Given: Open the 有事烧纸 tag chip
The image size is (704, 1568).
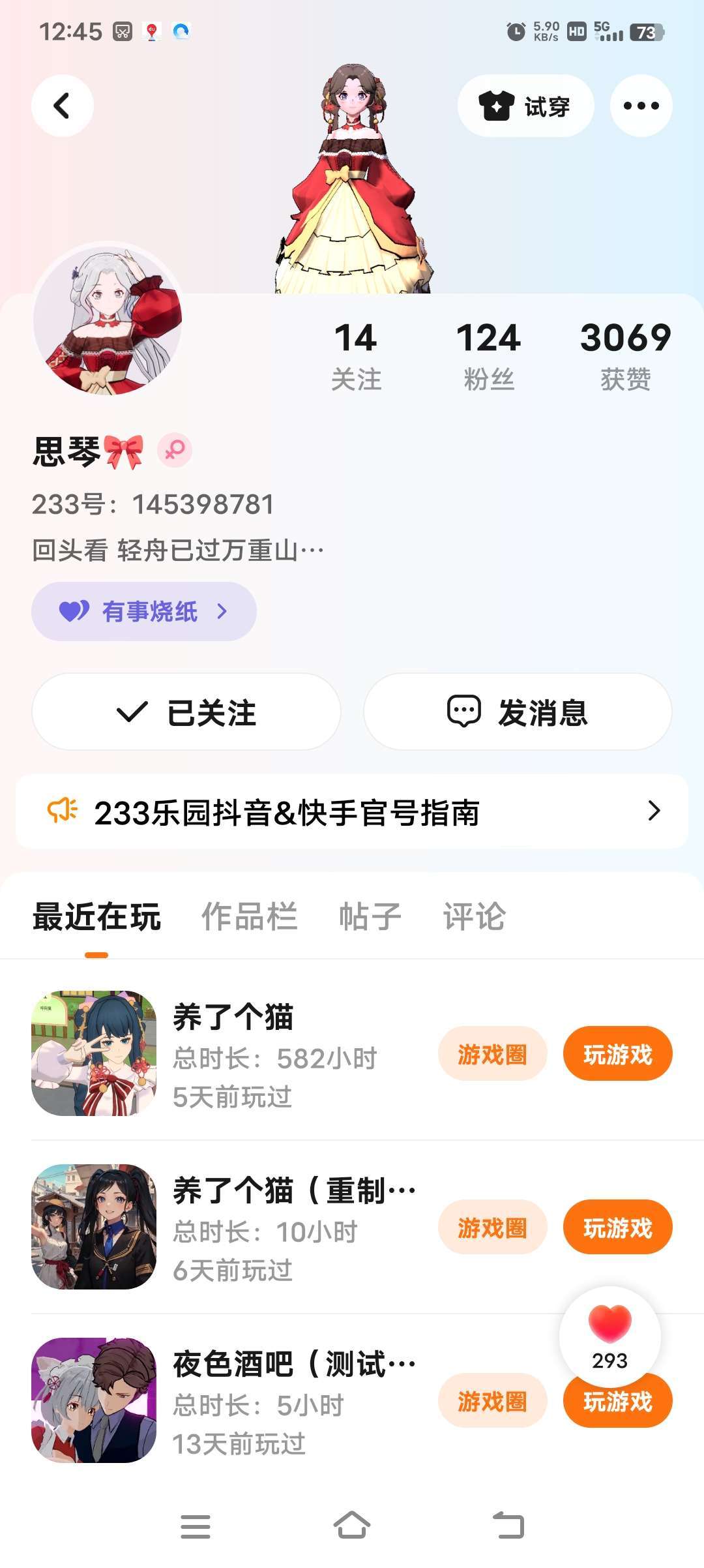Looking at the screenshot, I should pyautogui.click(x=144, y=611).
